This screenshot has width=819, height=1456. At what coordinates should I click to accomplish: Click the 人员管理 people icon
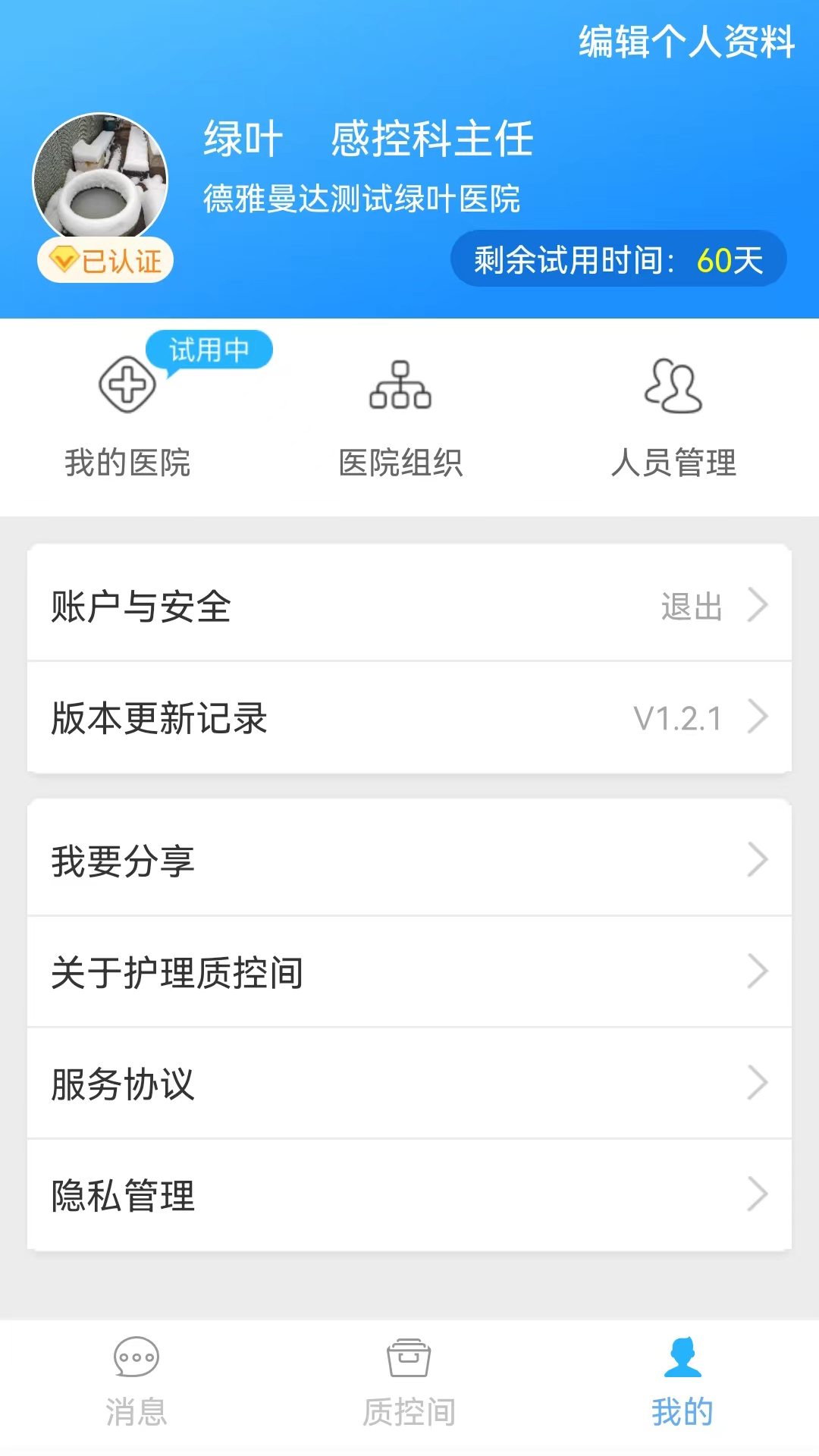[673, 387]
